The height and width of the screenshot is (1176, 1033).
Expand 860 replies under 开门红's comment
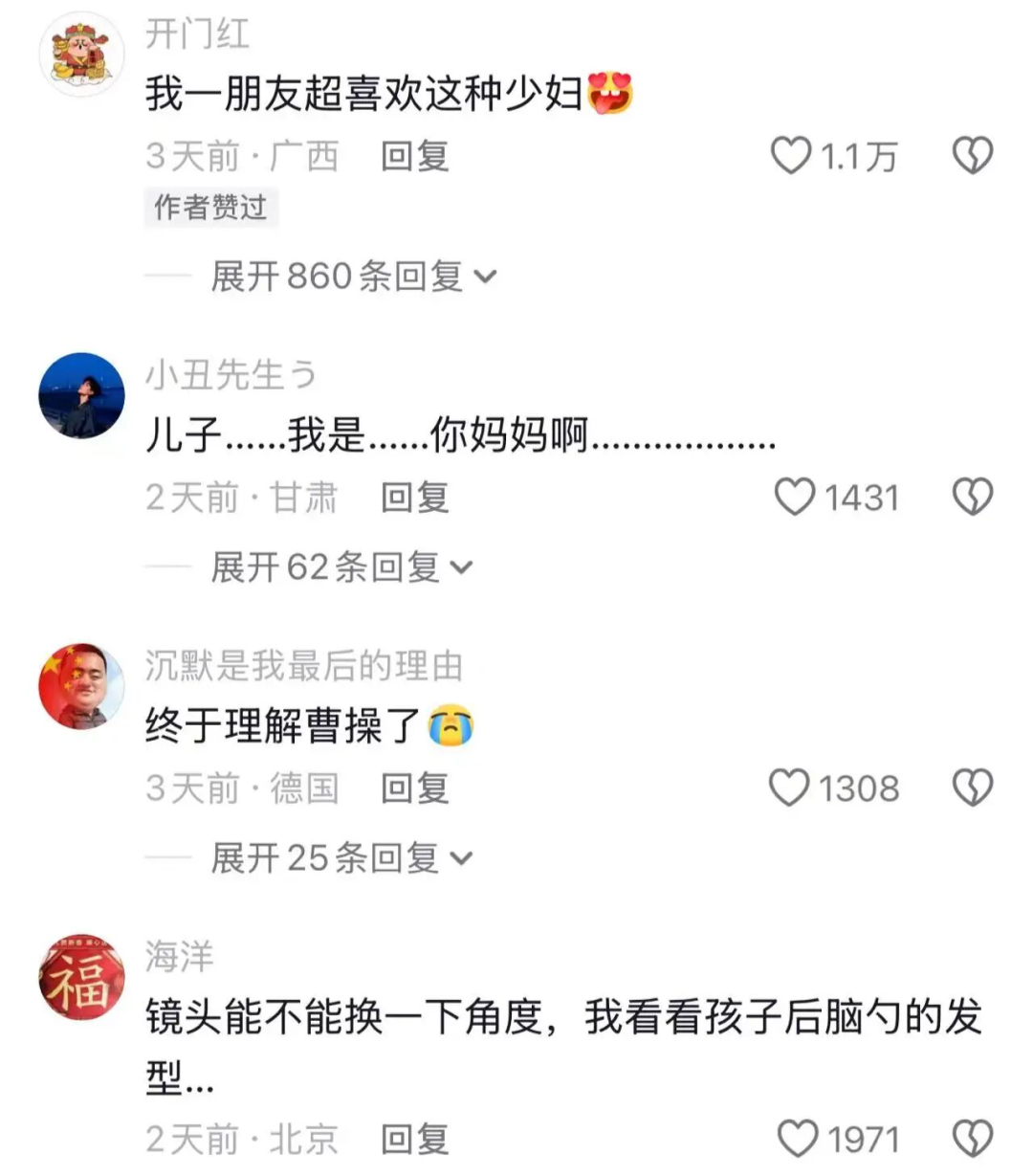354,277
